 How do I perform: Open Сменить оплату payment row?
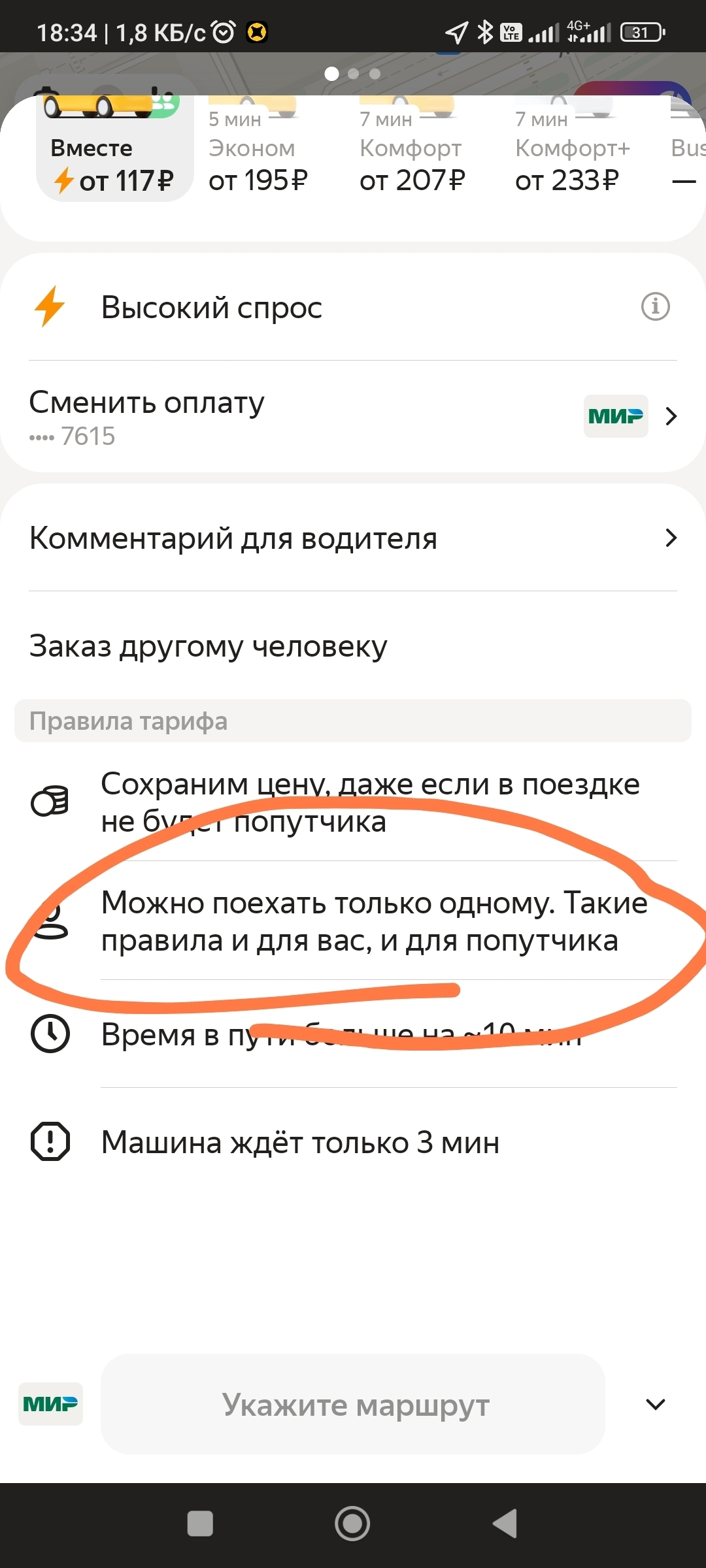pos(353,417)
